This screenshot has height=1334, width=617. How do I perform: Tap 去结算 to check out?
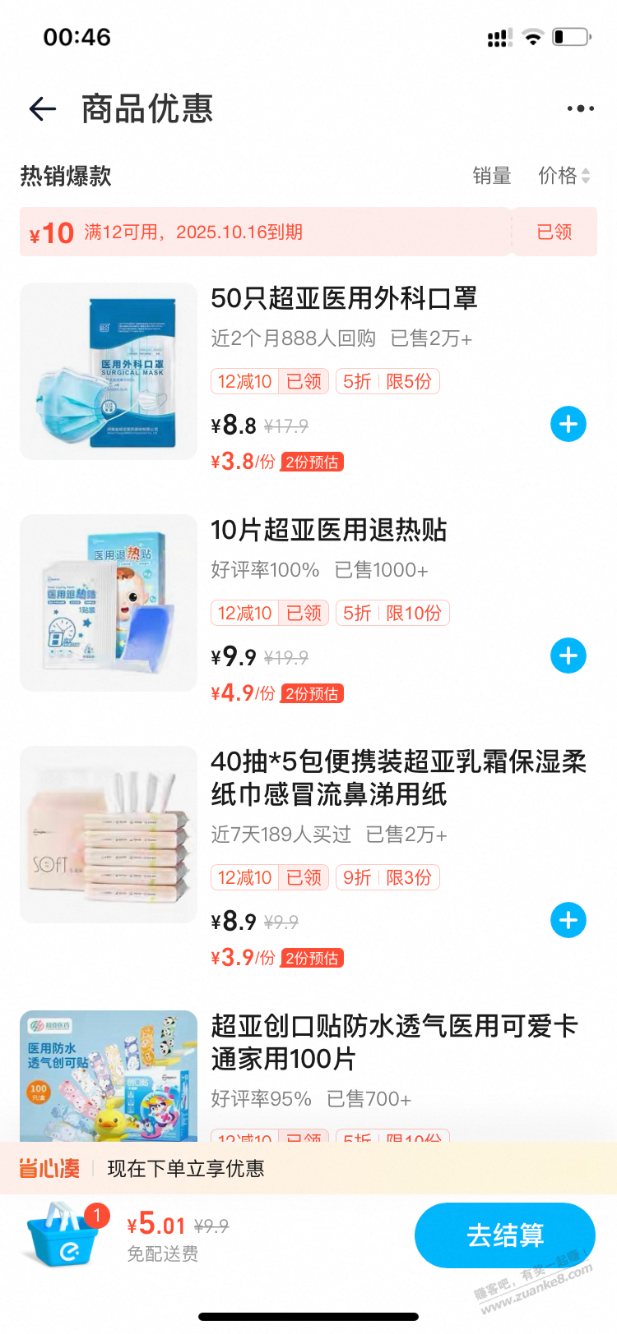505,1235
